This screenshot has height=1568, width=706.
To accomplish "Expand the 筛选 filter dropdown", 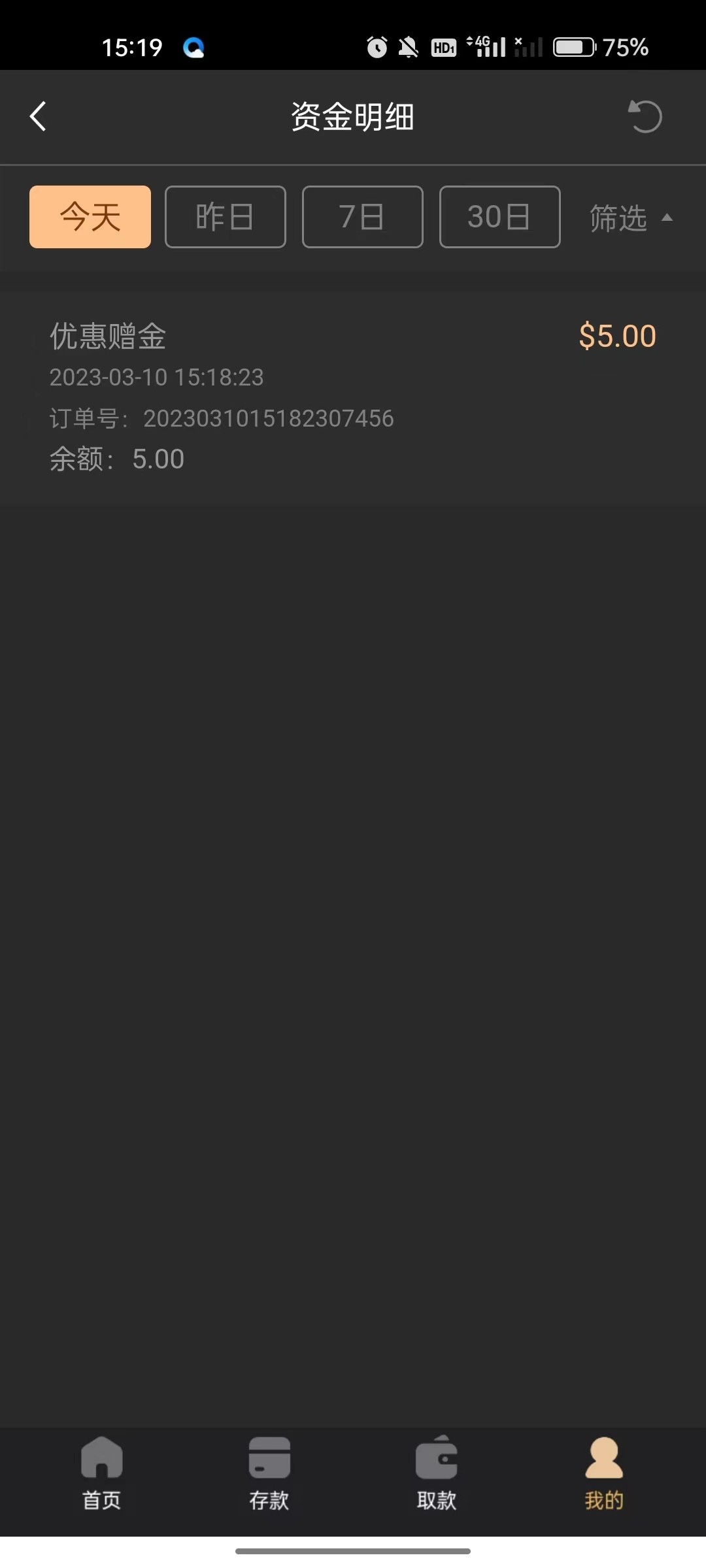I will pyautogui.click(x=630, y=218).
